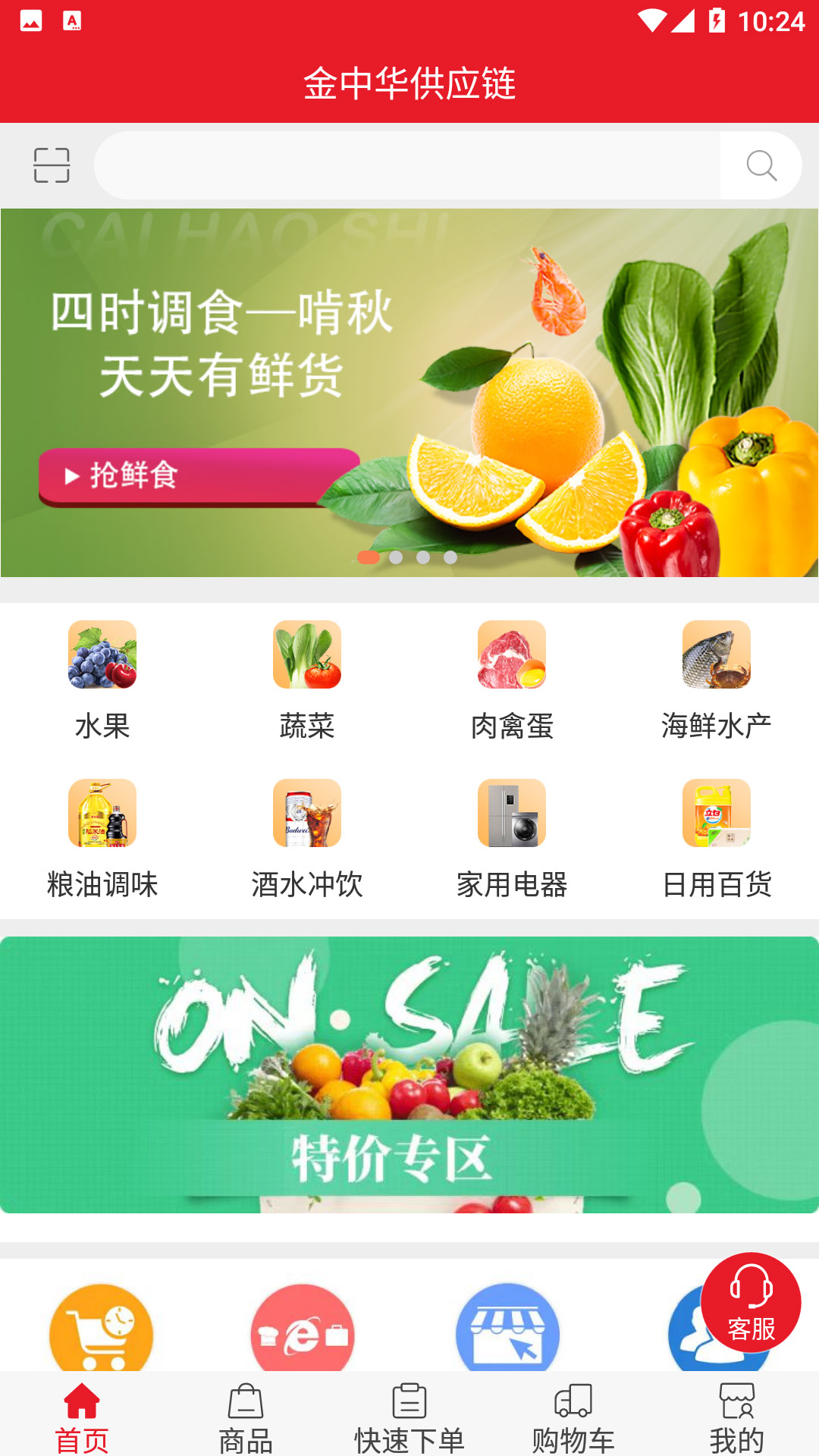819x1456 pixels.
Task: Switch to the 商品 tab
Action: [246, 1415]
